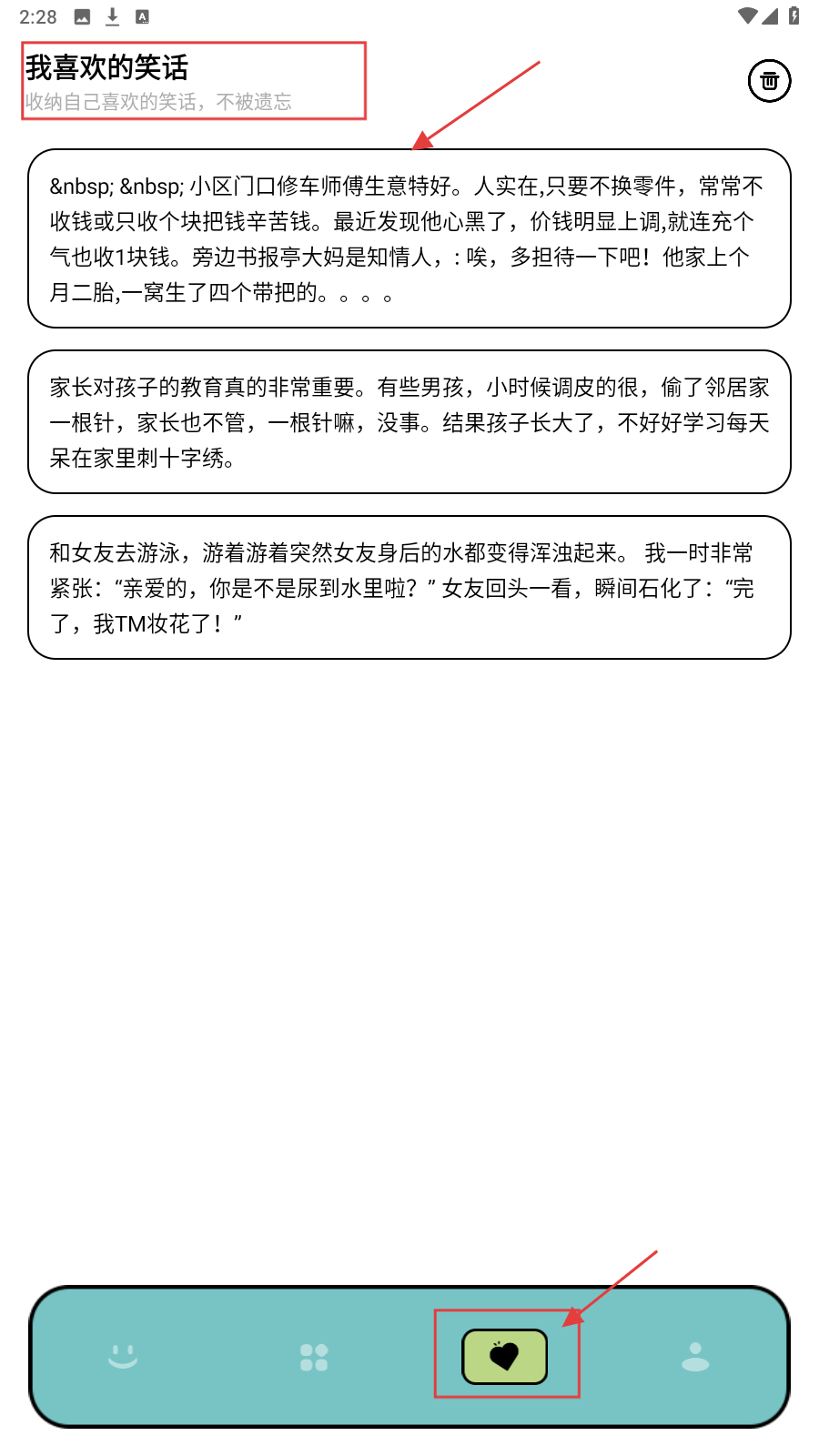Tap the trash icon to clear favorites
This screenshot has width=819, height=1456.
(x=769, y=81)
